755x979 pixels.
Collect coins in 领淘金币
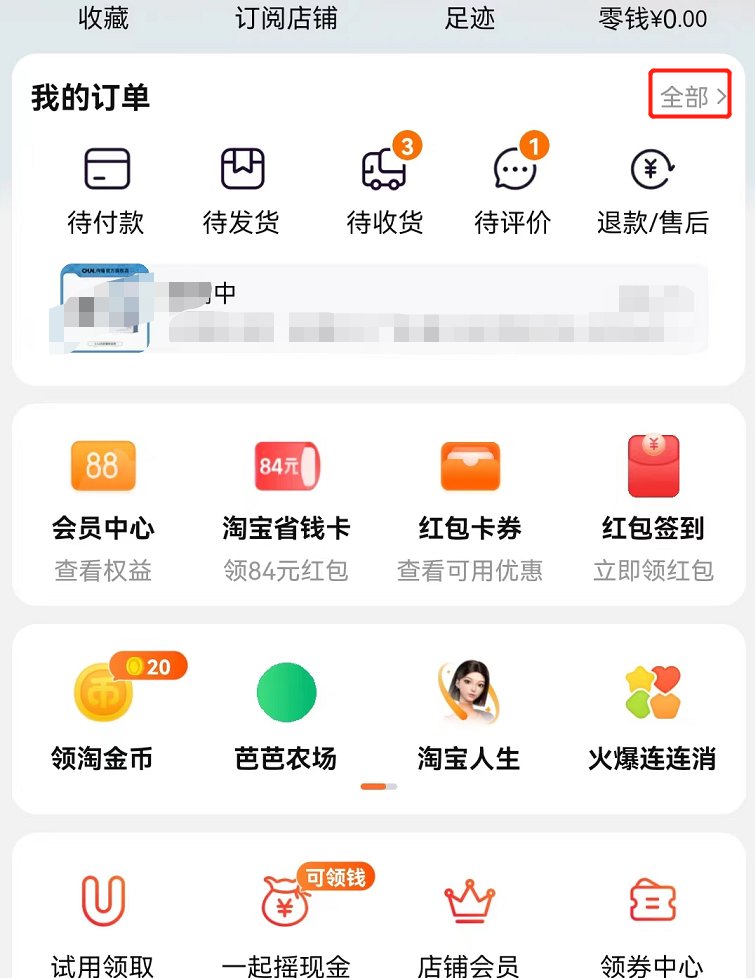tap(103, 715)
